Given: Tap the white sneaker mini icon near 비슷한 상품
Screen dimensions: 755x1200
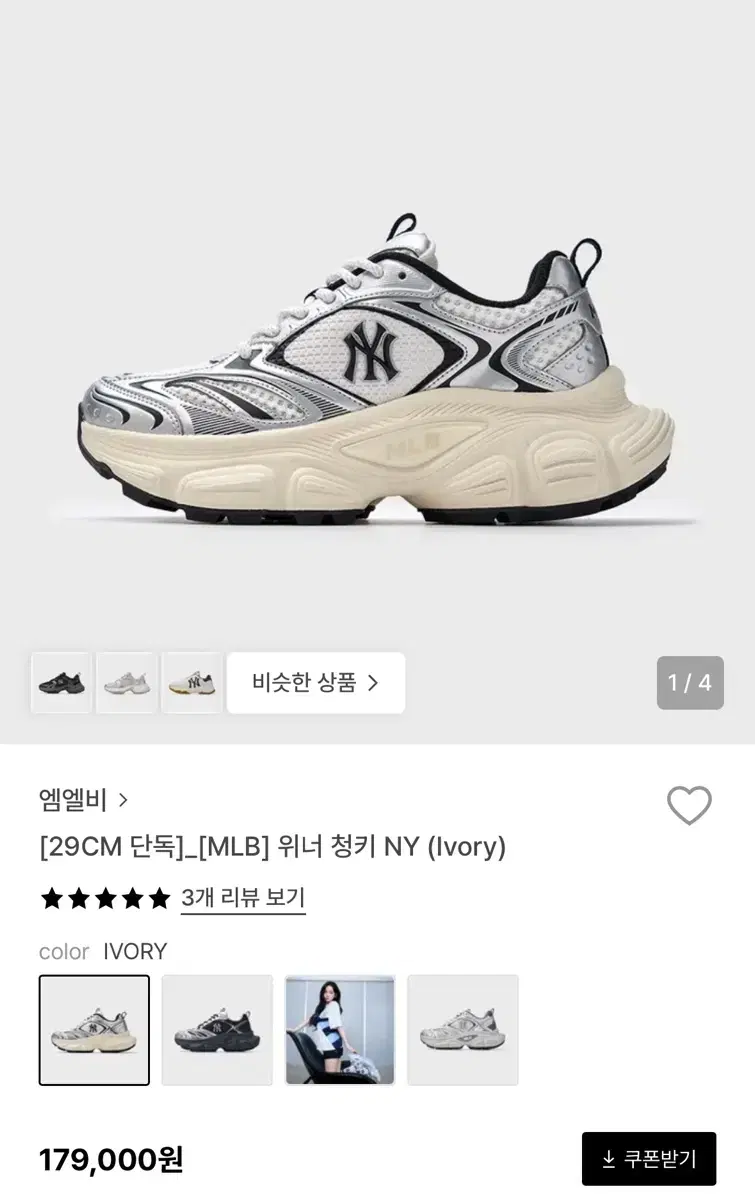Looking at the screenshot, I should (126, 682).
